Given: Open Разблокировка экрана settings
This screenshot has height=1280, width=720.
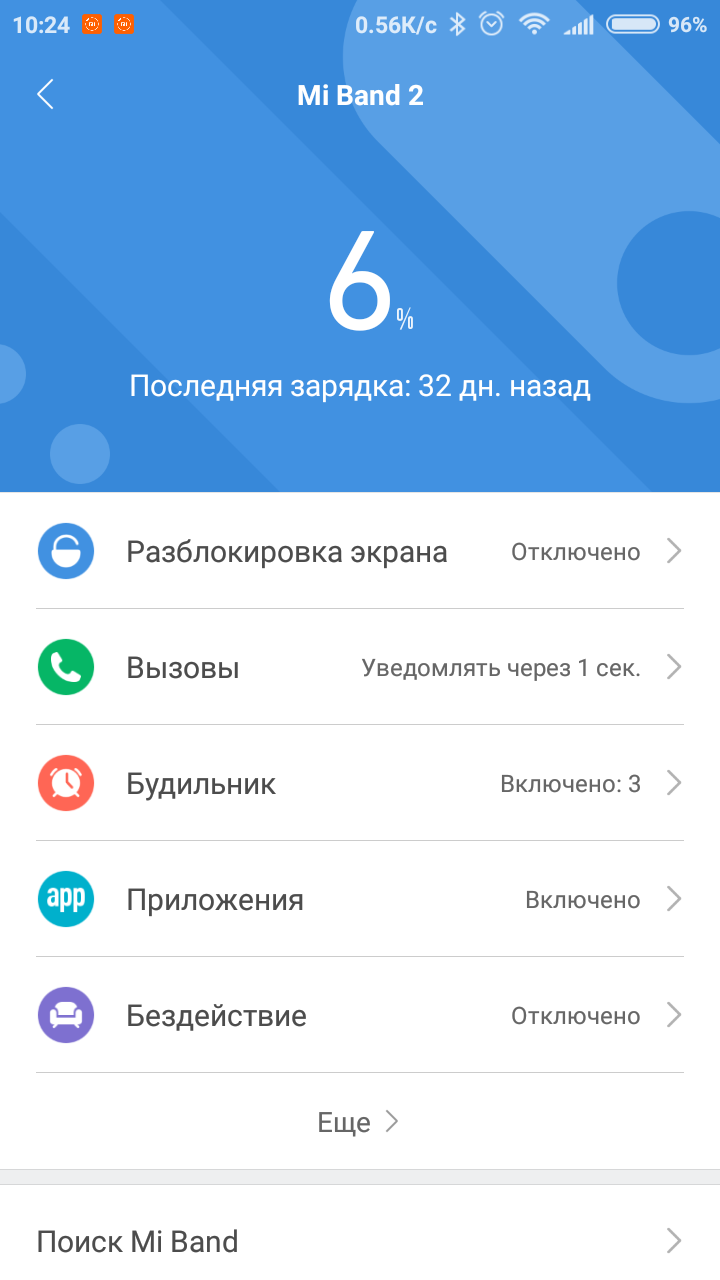Looking at the screenshot, I should click(x=360, y=551).
